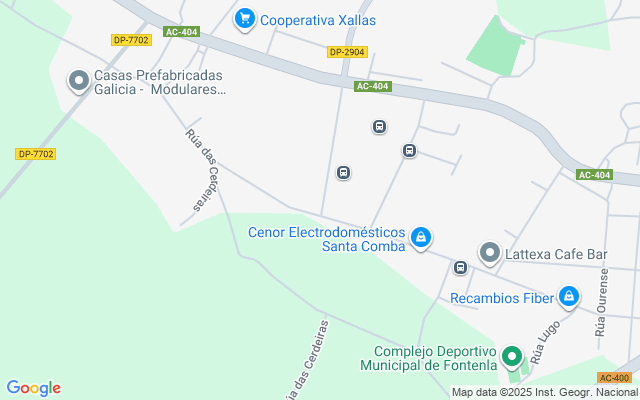Select the Recambios Fiber shop pin

(568, 297)
